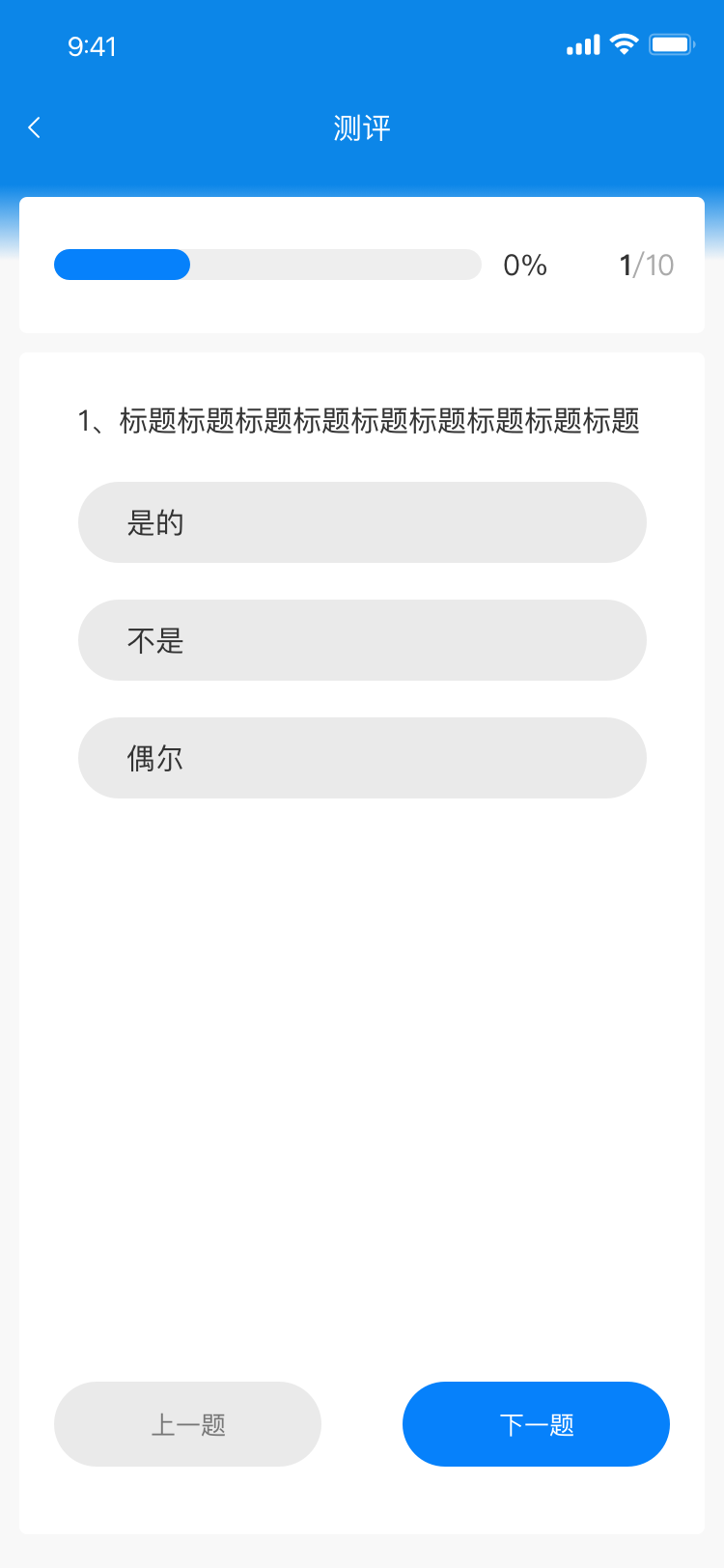
Task: Choose the 不是 answer option
Action: point(362,640)
